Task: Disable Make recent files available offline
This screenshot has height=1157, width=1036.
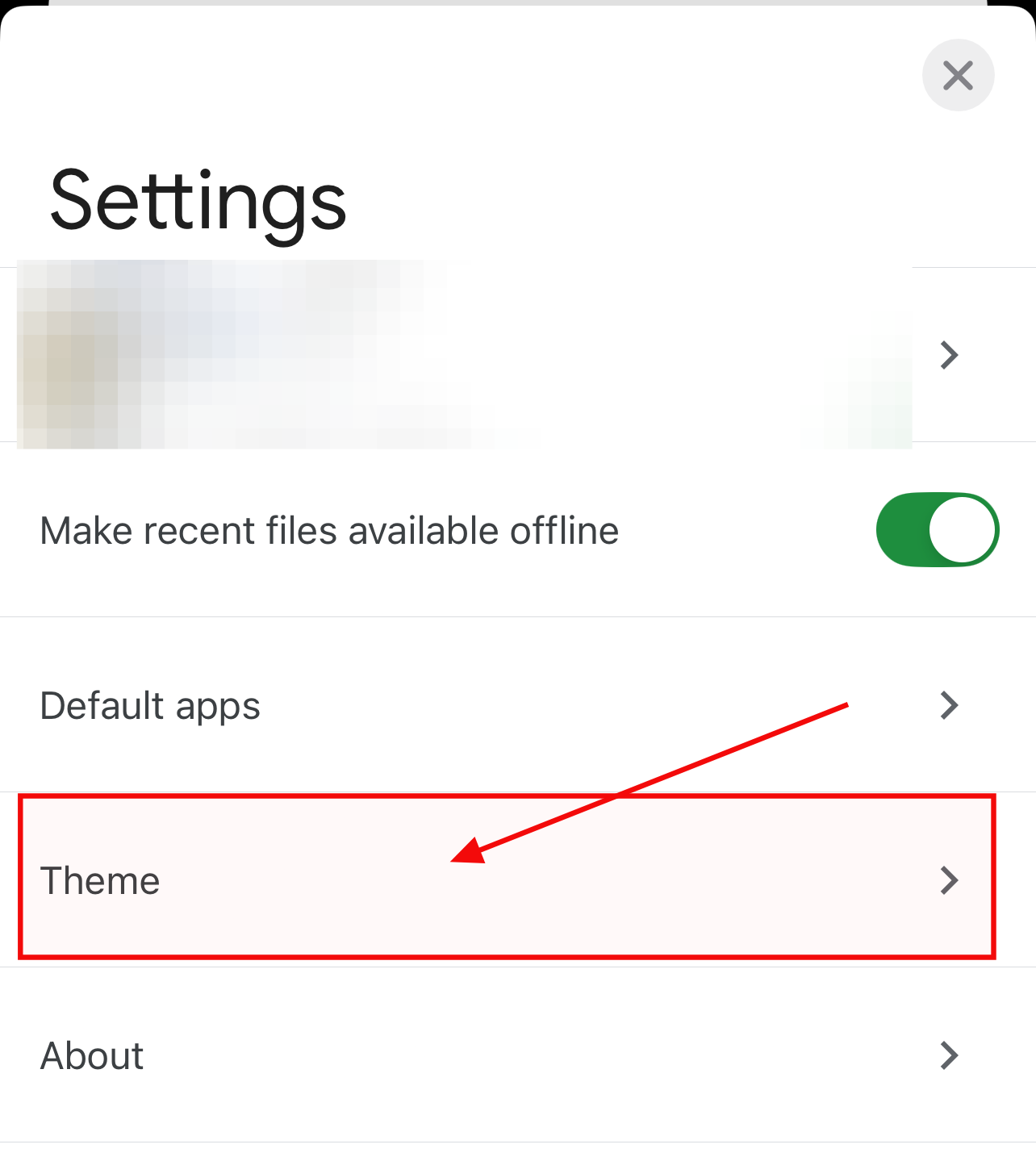Action: 938,530
